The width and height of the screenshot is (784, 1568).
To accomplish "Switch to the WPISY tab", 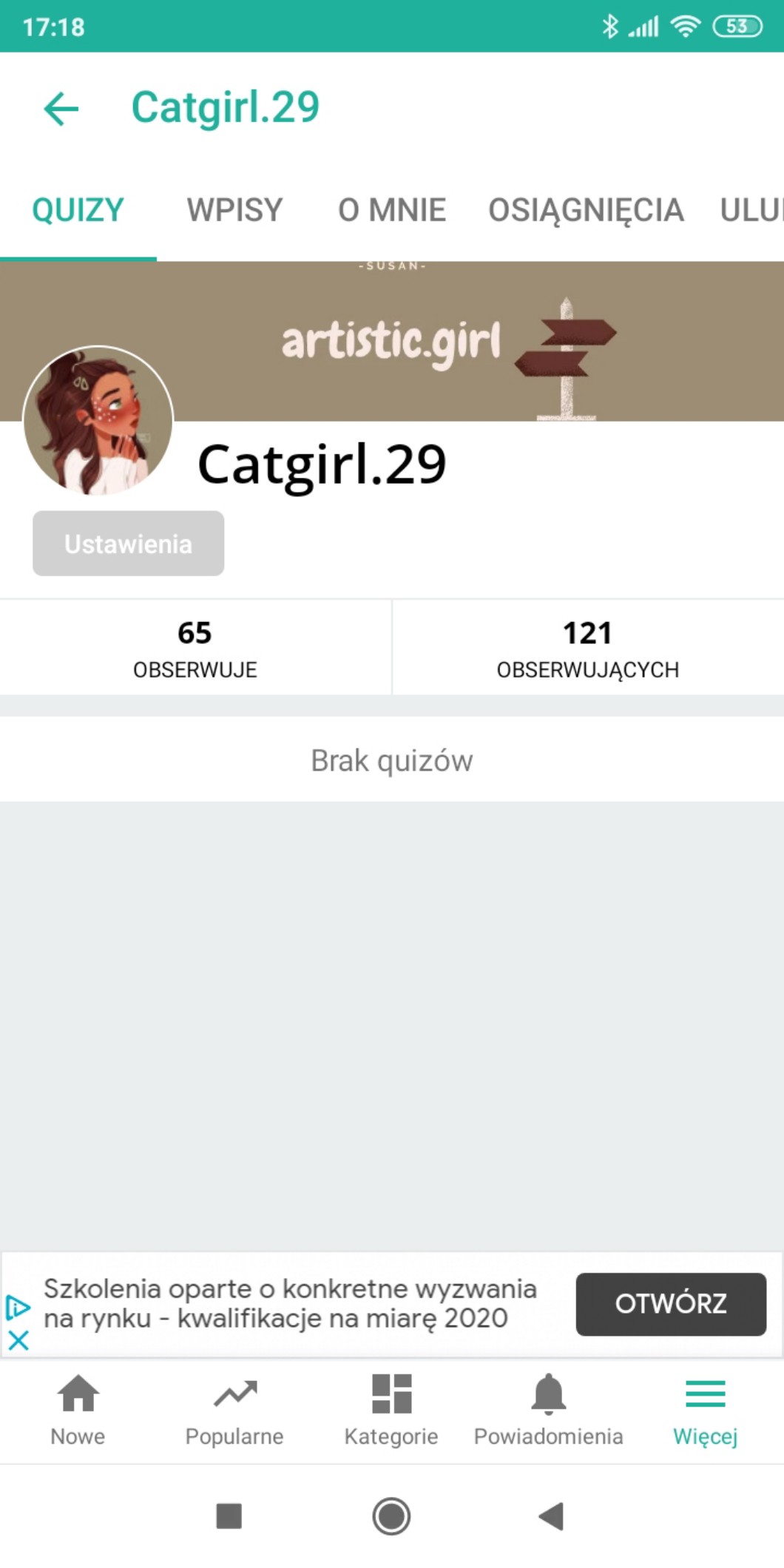I will 234,210.
